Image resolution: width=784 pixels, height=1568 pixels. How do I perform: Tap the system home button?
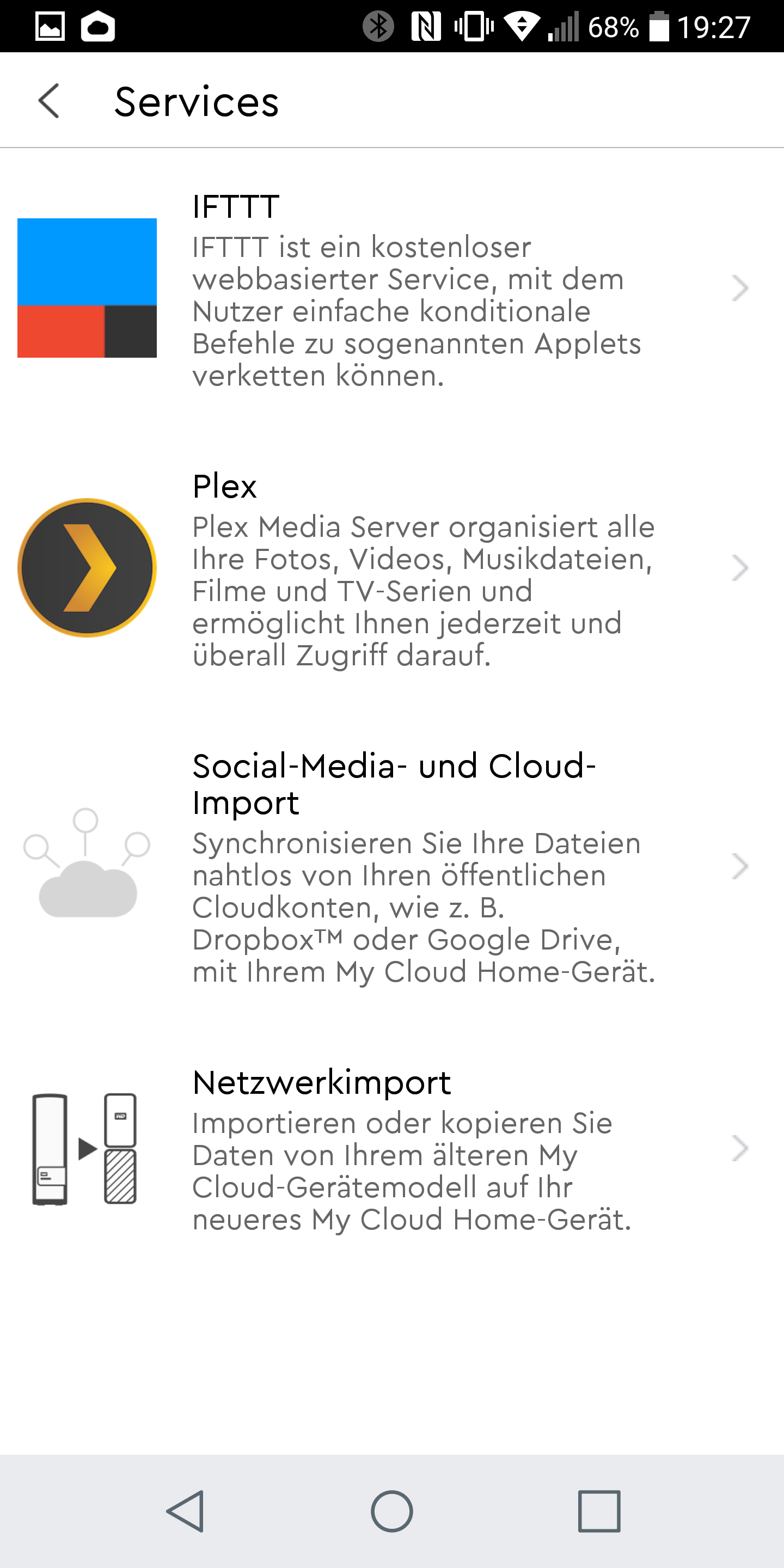pos(391,1511)
